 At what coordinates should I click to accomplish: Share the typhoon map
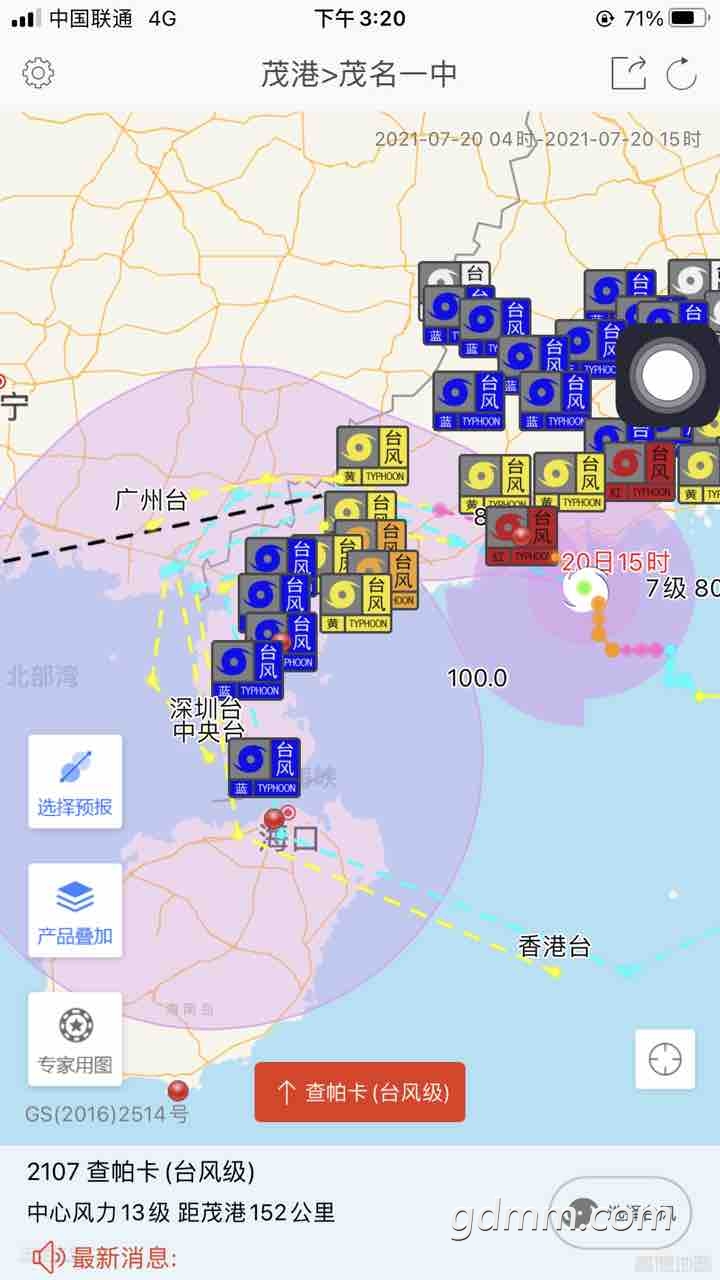pos(629,72)
